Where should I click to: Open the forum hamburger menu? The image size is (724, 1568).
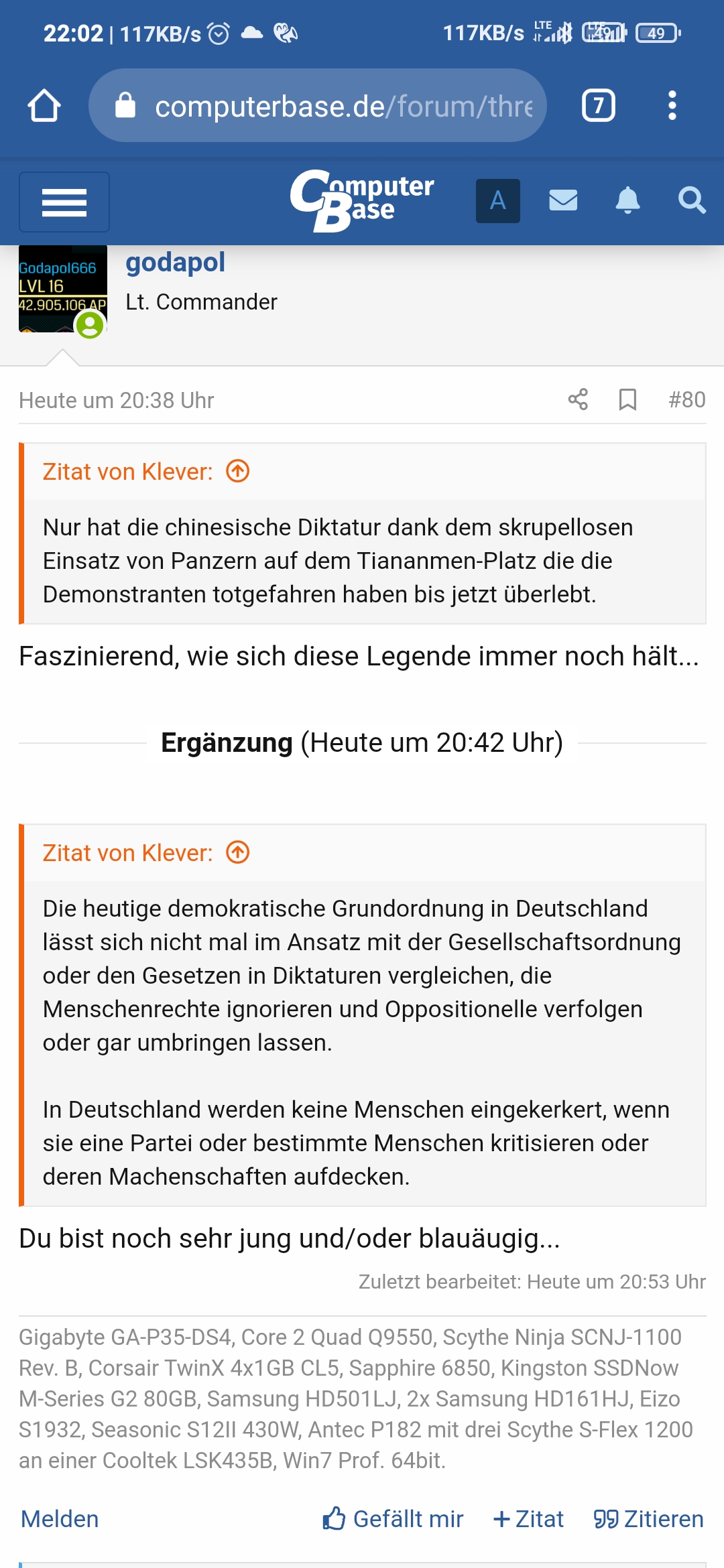click(64, 202)
